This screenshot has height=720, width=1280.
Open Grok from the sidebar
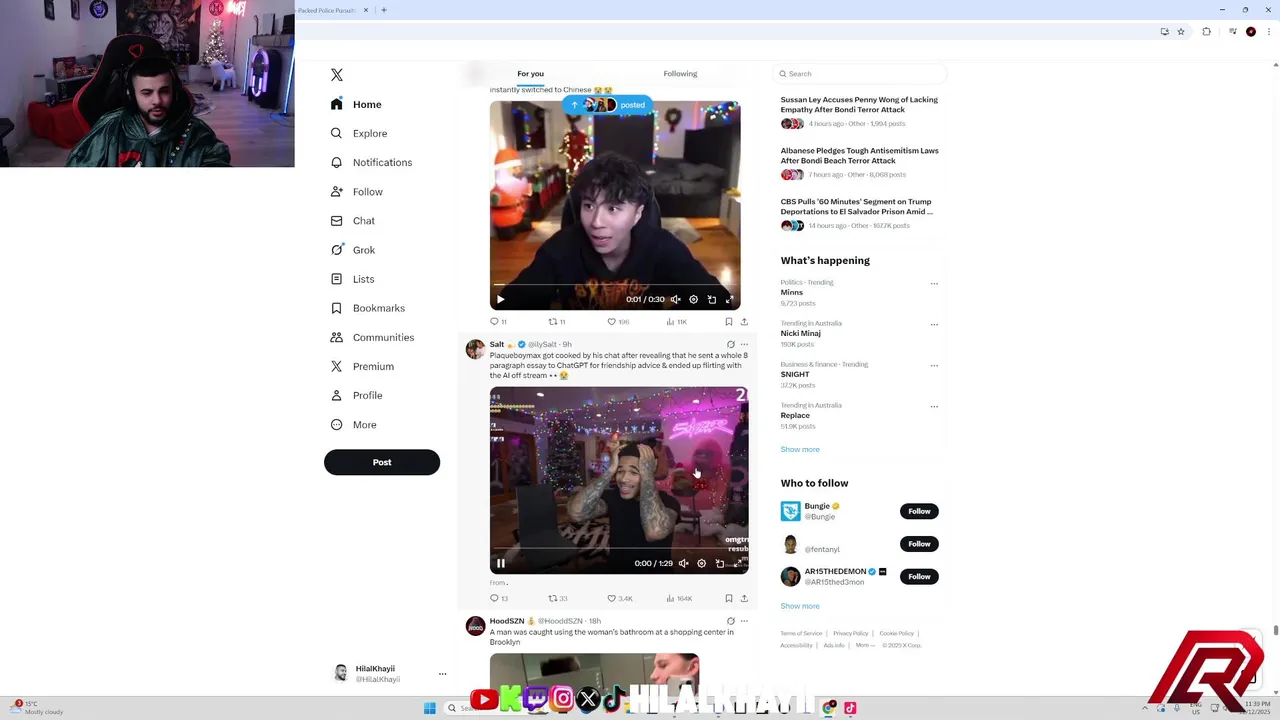[x=363, y=250]
